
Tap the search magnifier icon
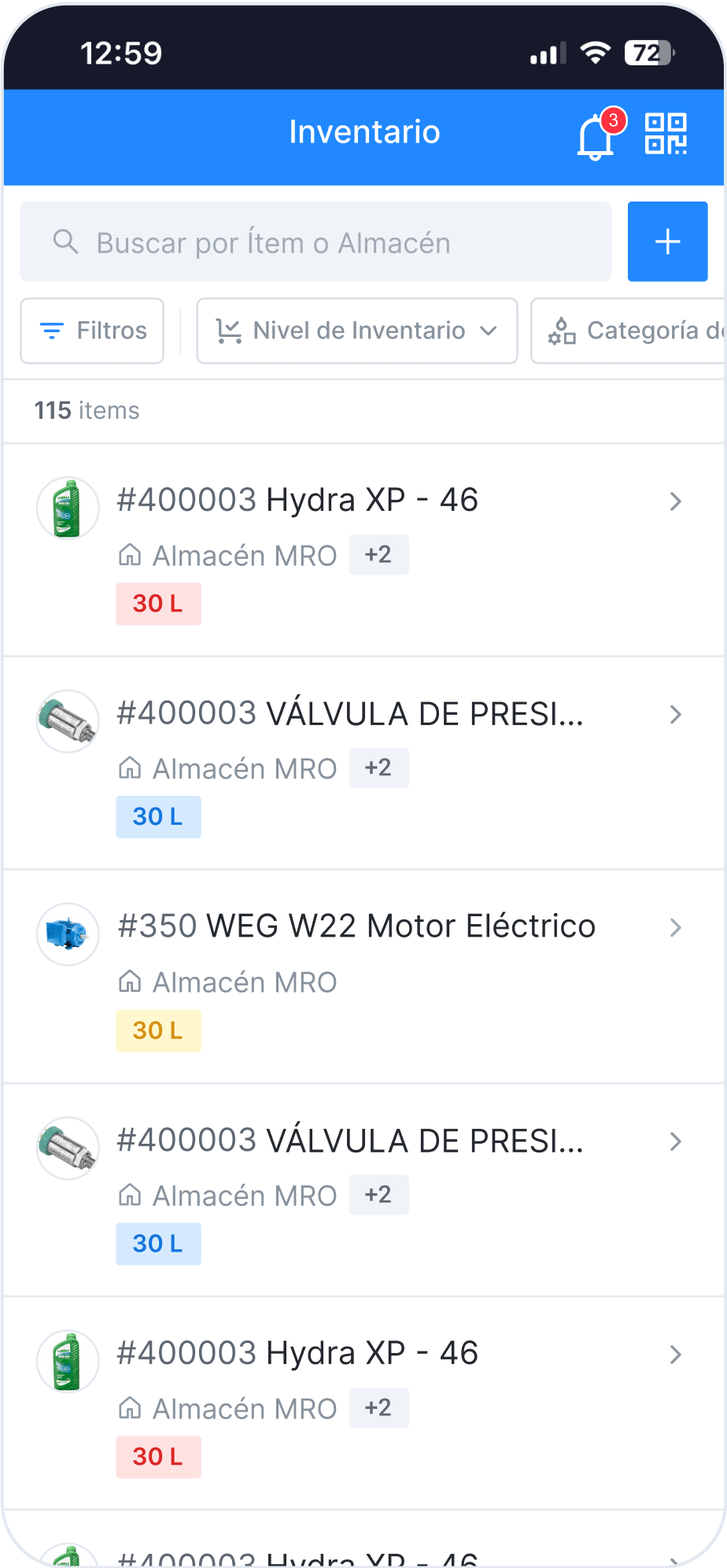pyautogui.click(x=66, y=242)
